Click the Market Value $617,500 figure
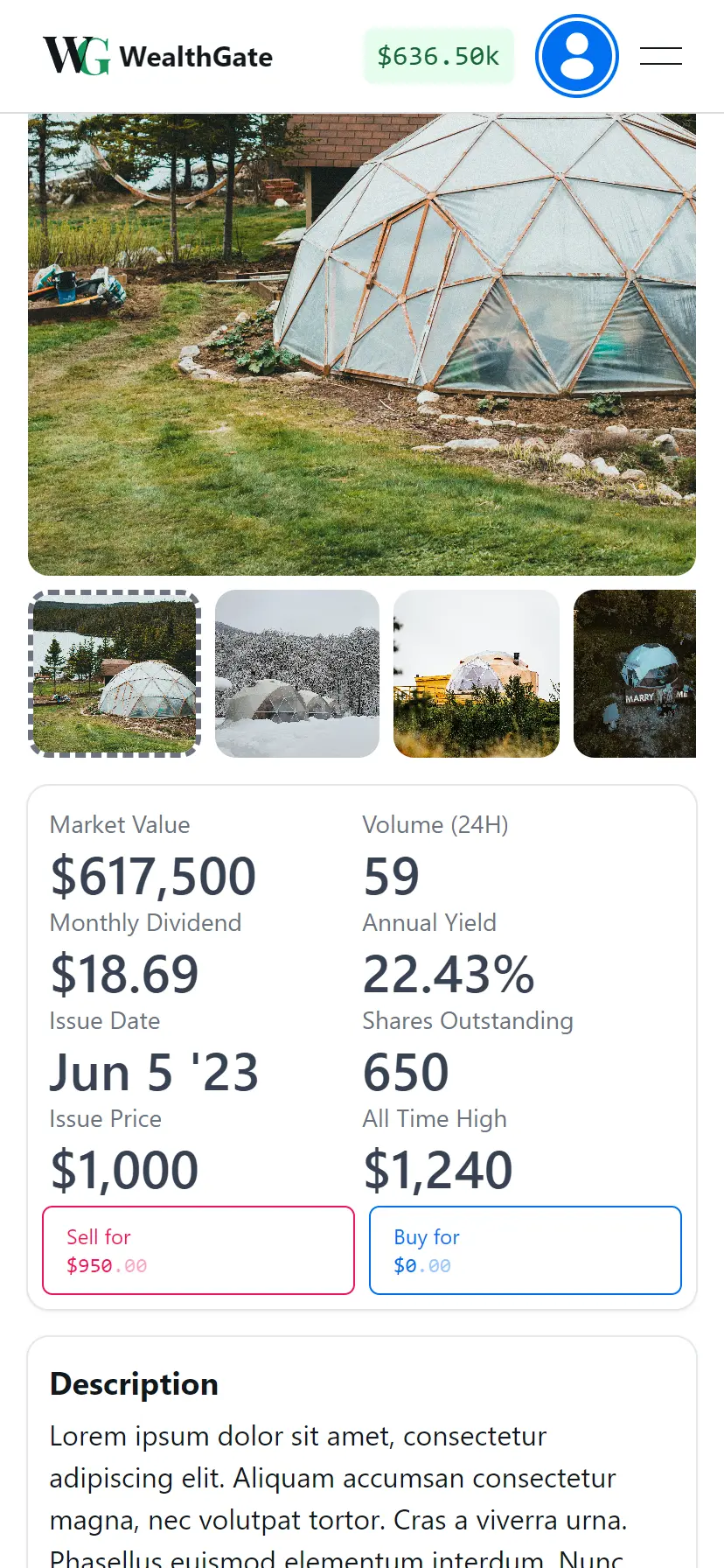The width and height of the screenshot is (724, 1568). click(154, 875)
